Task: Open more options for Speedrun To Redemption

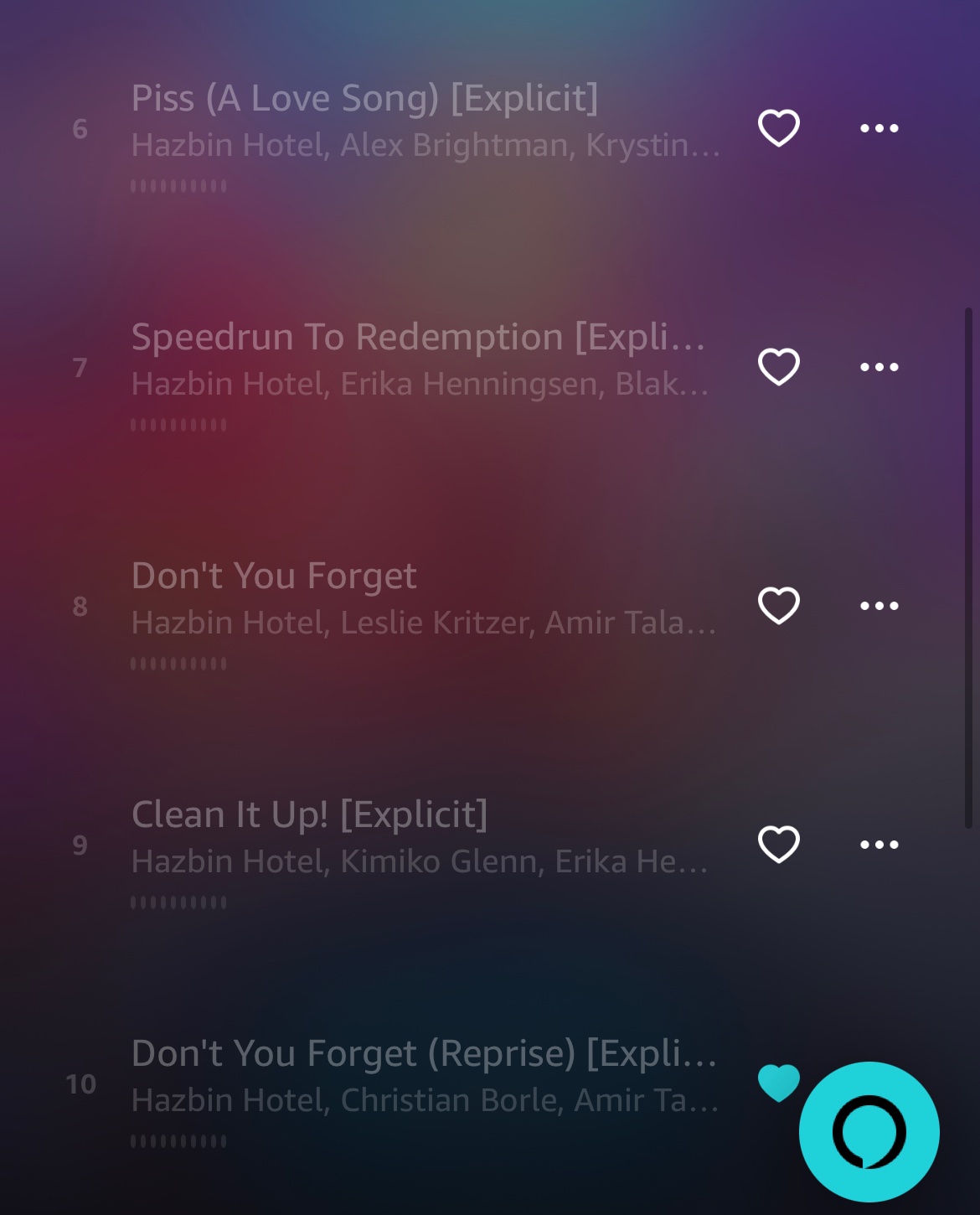Action: click(879, 367)
